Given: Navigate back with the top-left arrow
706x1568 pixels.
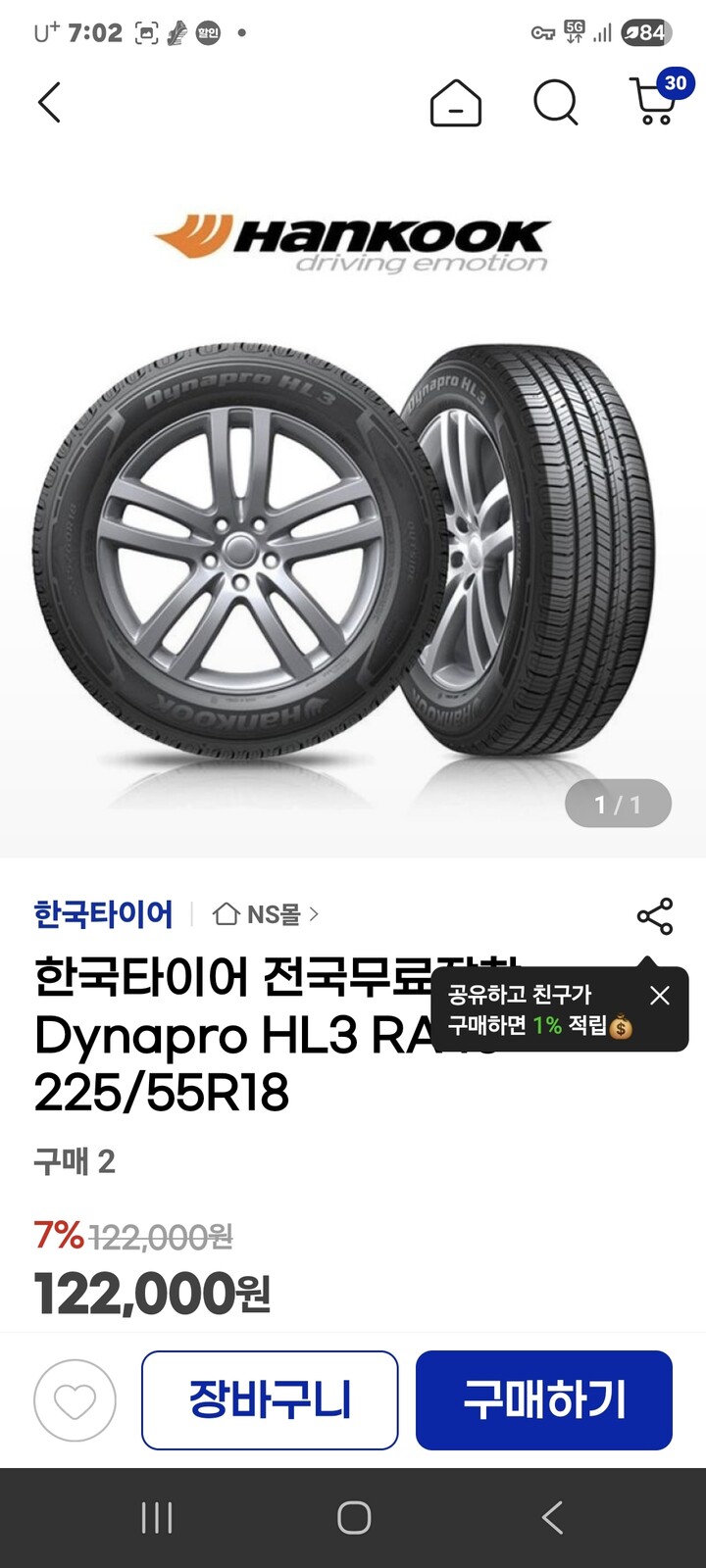Looking at the screenshot, I should (x=50, y=103).
